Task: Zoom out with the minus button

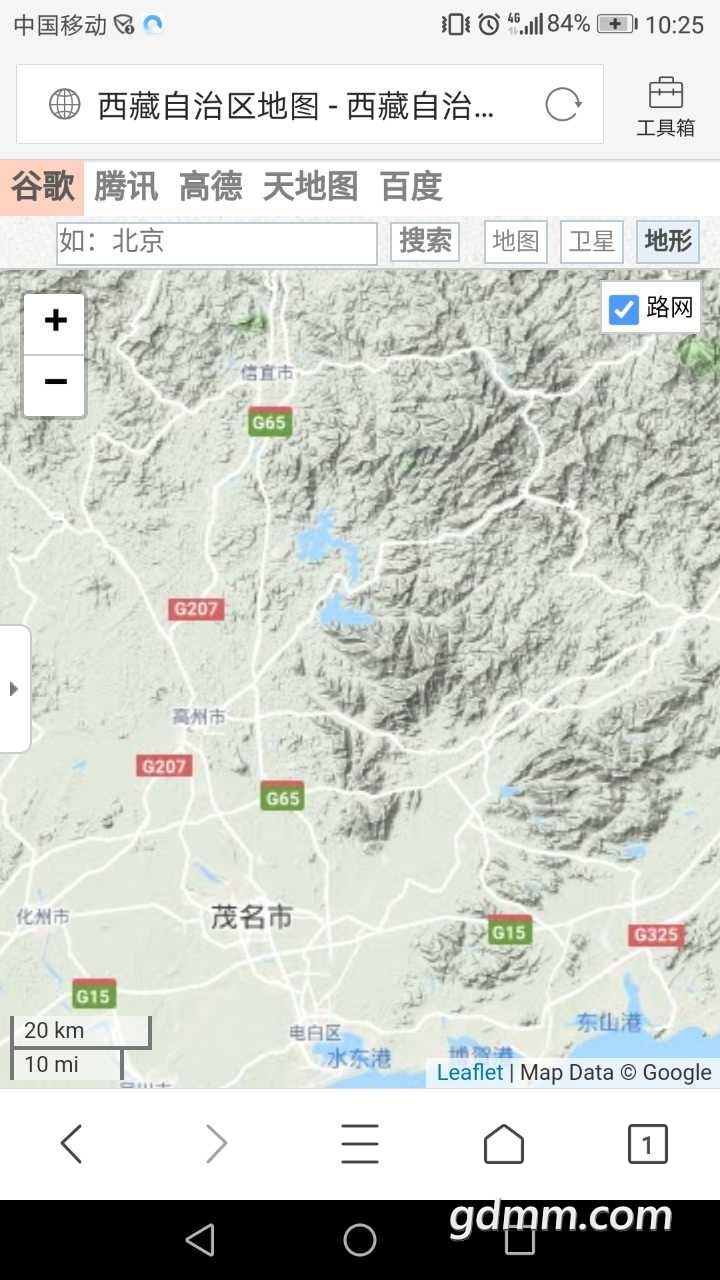Action: click(x=55, y=383)
